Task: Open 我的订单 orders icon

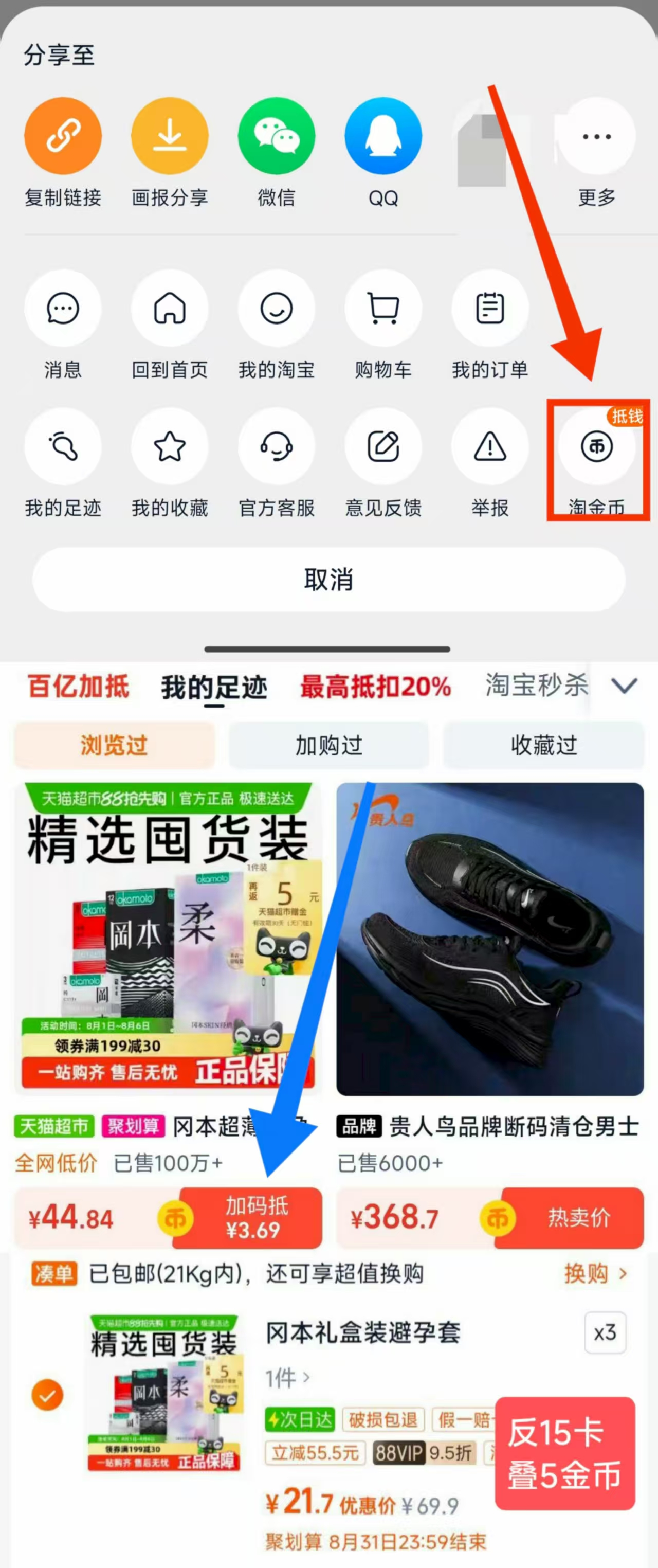Action: point(490,309)
